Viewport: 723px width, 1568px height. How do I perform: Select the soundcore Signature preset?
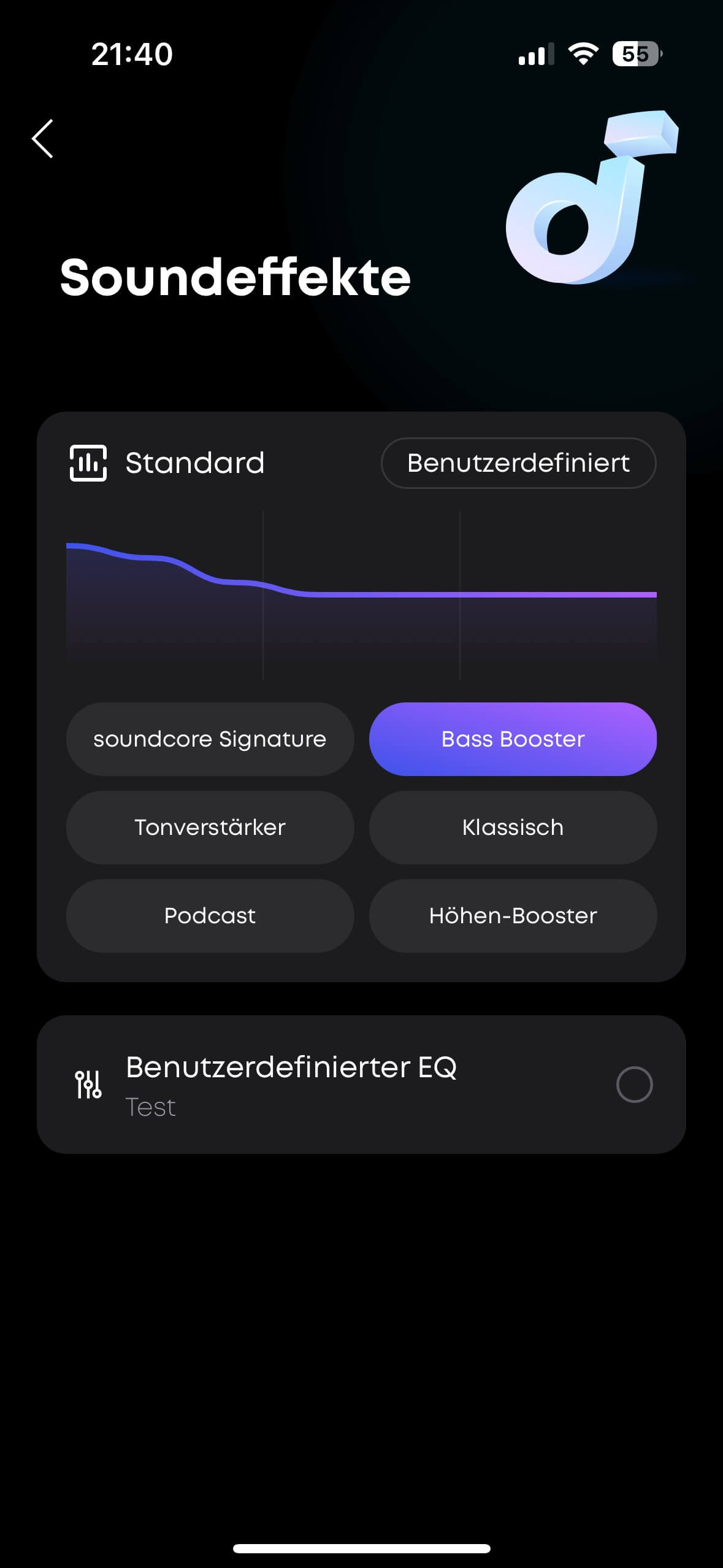tap(210, 739)
